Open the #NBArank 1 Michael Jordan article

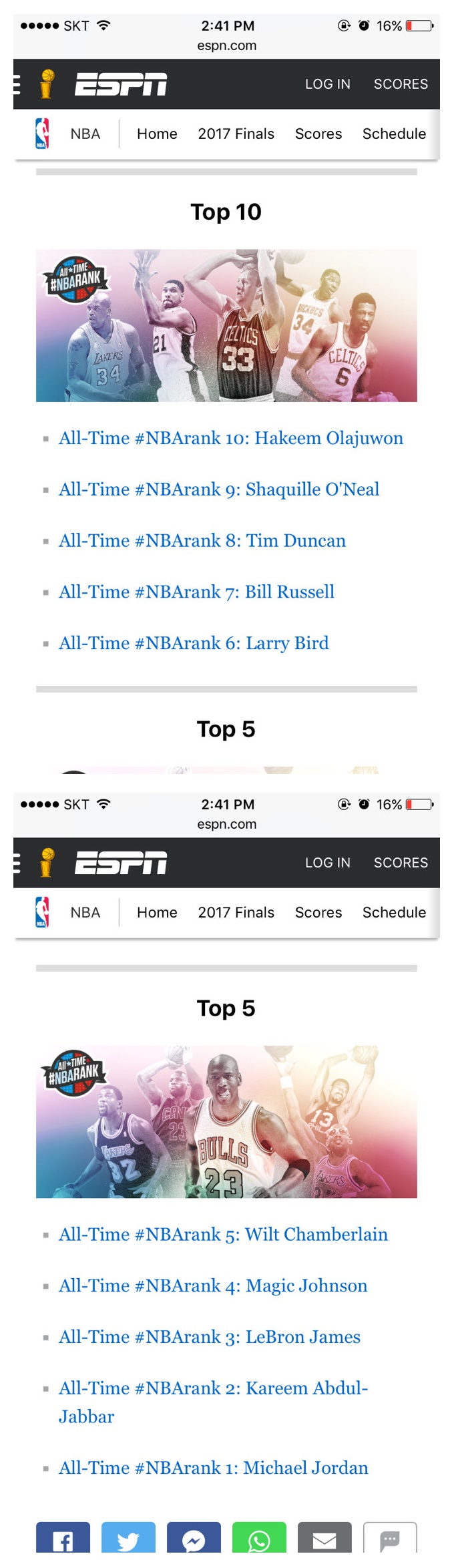click(x=213, y=1468)
